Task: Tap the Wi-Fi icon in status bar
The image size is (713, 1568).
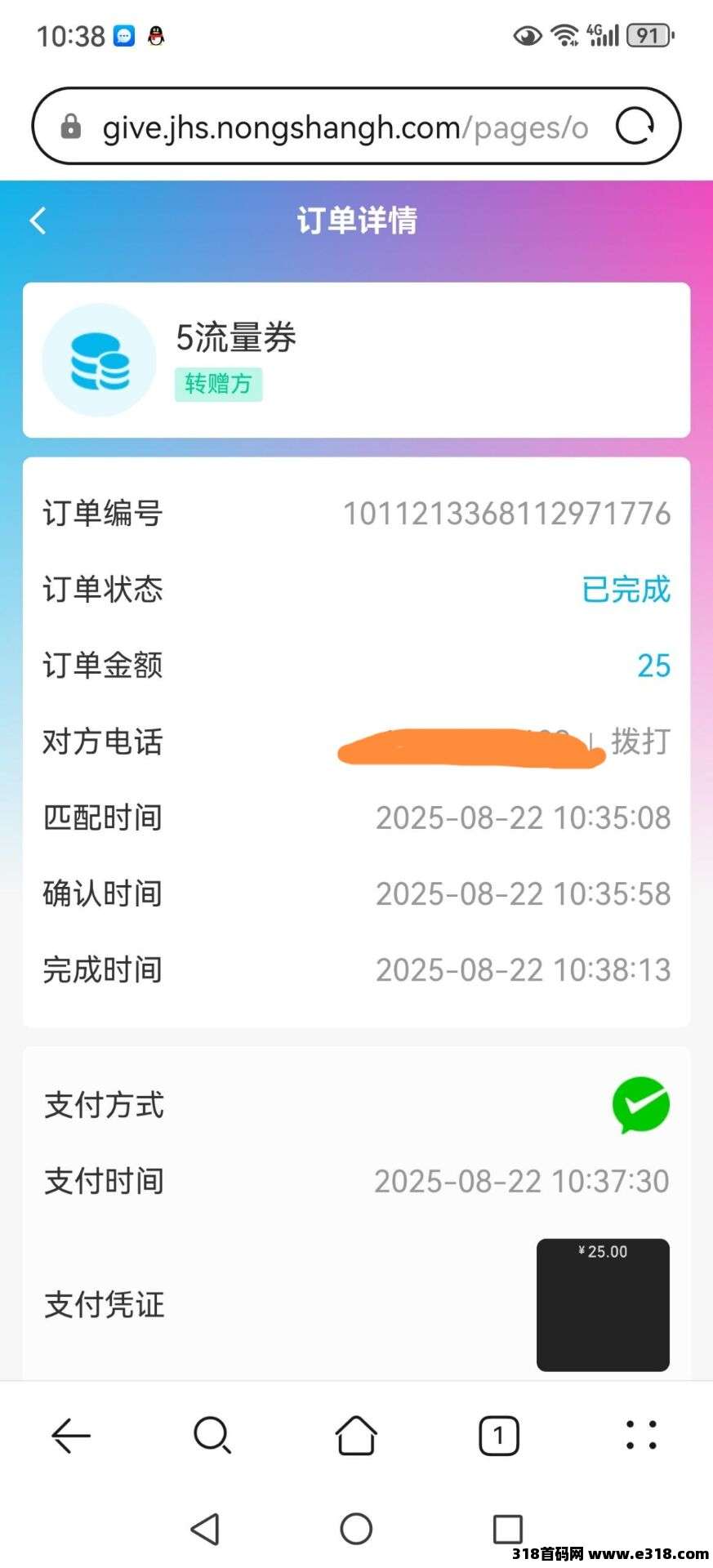Action: (x=564, y=34)
